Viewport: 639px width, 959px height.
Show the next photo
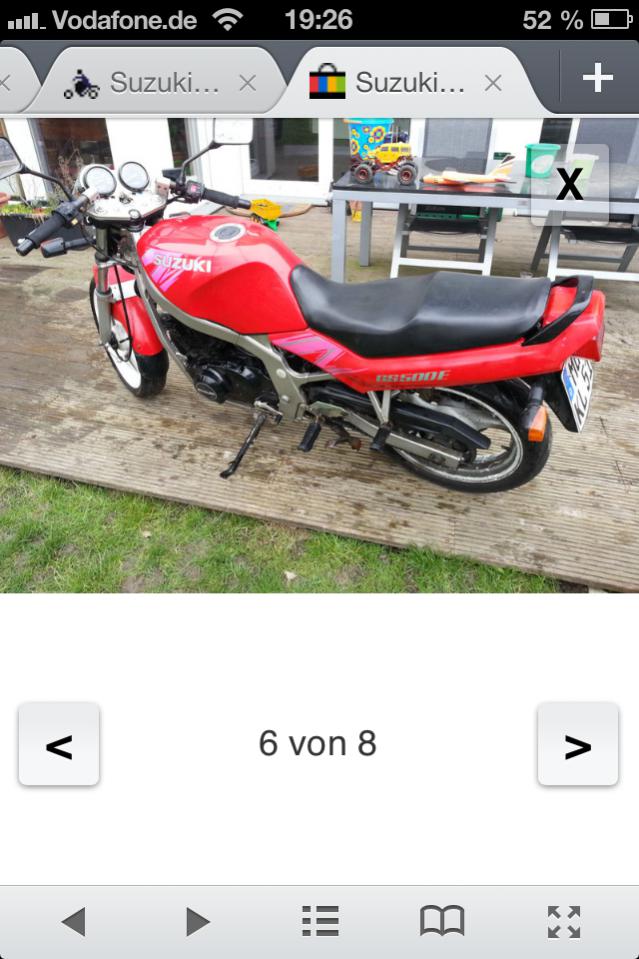[x=577, y=745]
